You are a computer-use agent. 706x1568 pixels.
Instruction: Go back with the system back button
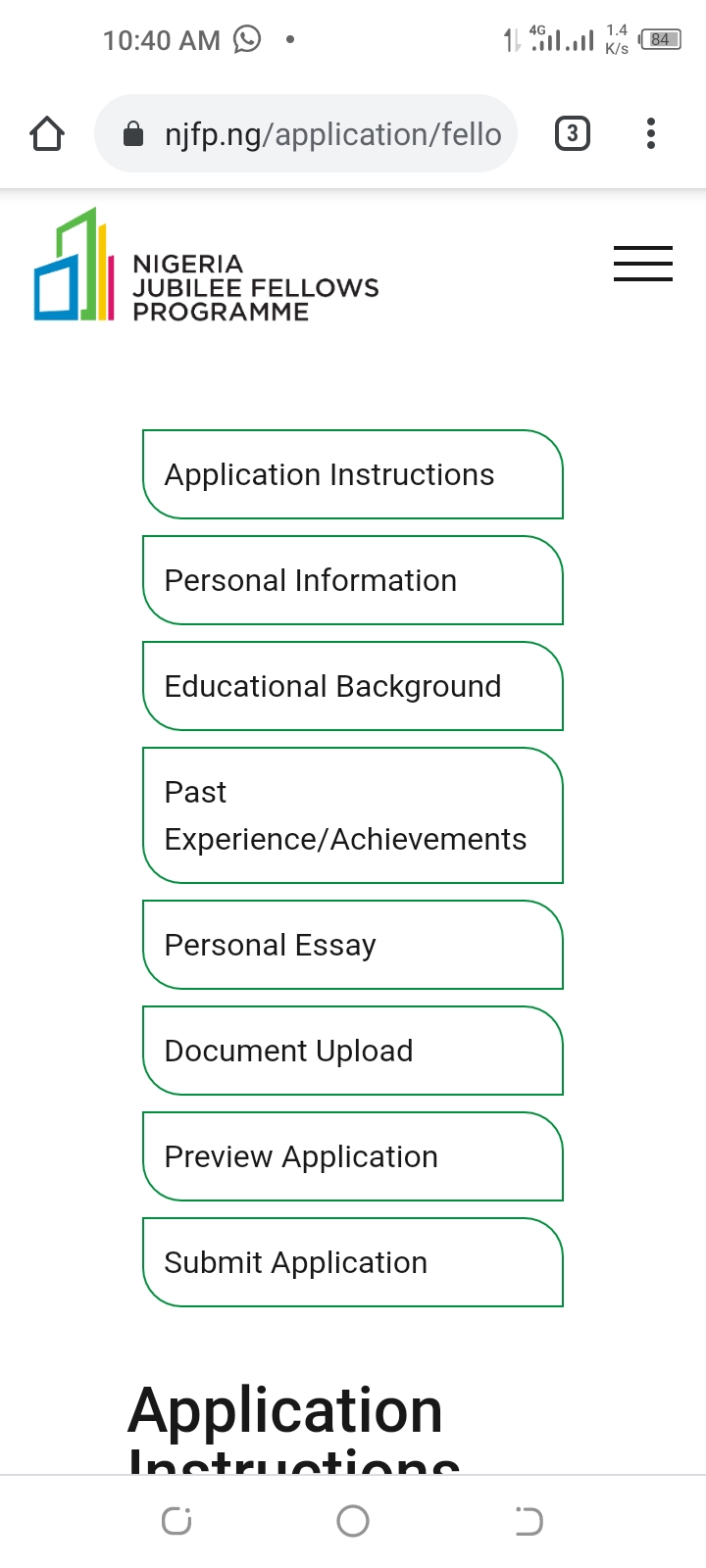tap(529, 1521)
